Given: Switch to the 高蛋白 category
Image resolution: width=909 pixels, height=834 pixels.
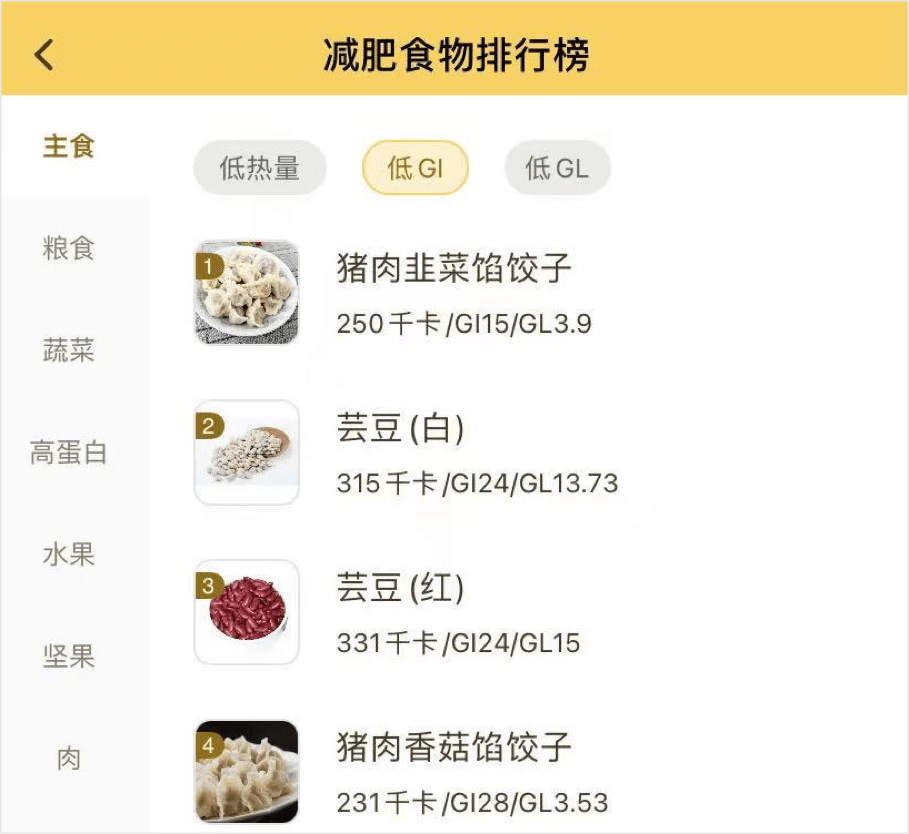Looking at the screenshot, I should (69, 453).
